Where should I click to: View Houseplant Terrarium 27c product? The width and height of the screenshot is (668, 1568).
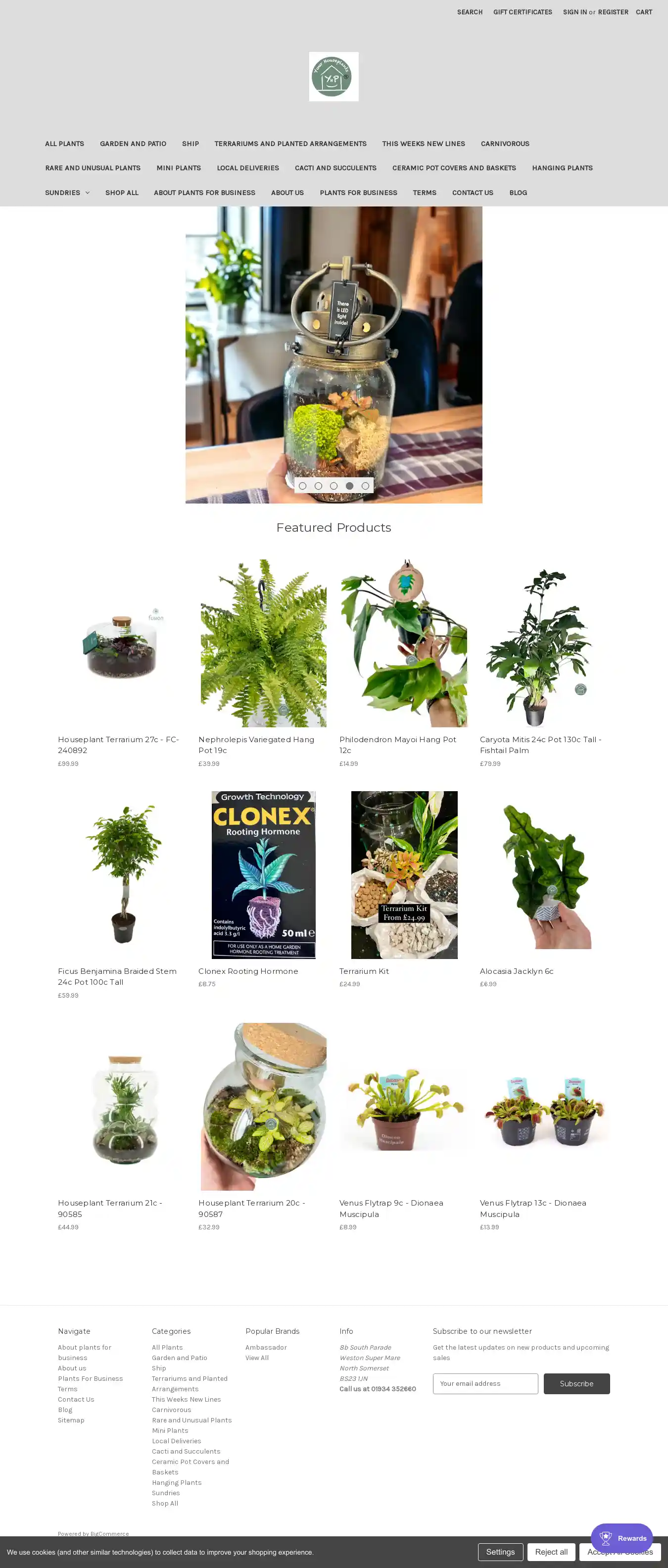[x=118, y=745]
